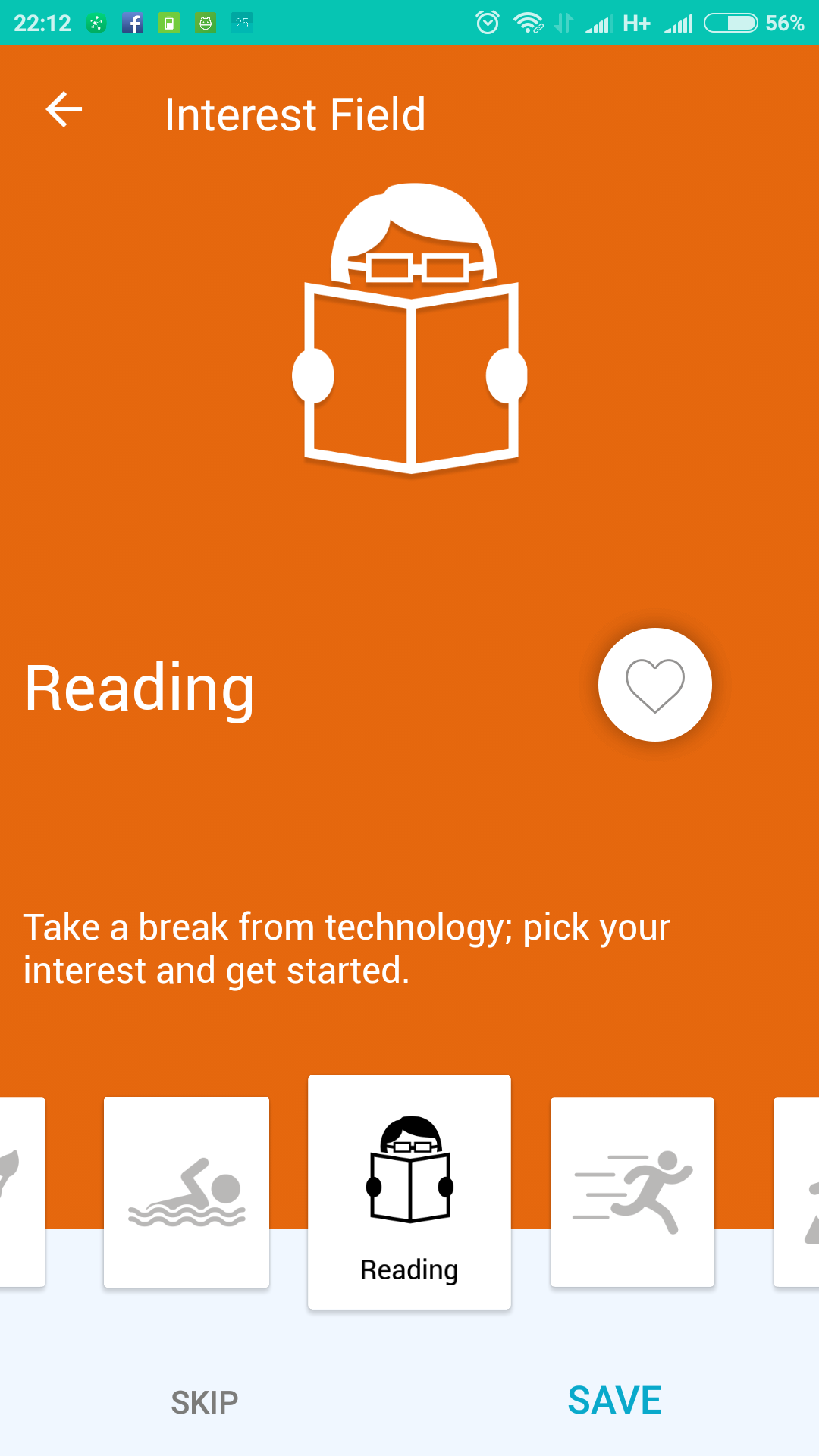
Task: Favorite Reading with the heart button
Action: 654,685
